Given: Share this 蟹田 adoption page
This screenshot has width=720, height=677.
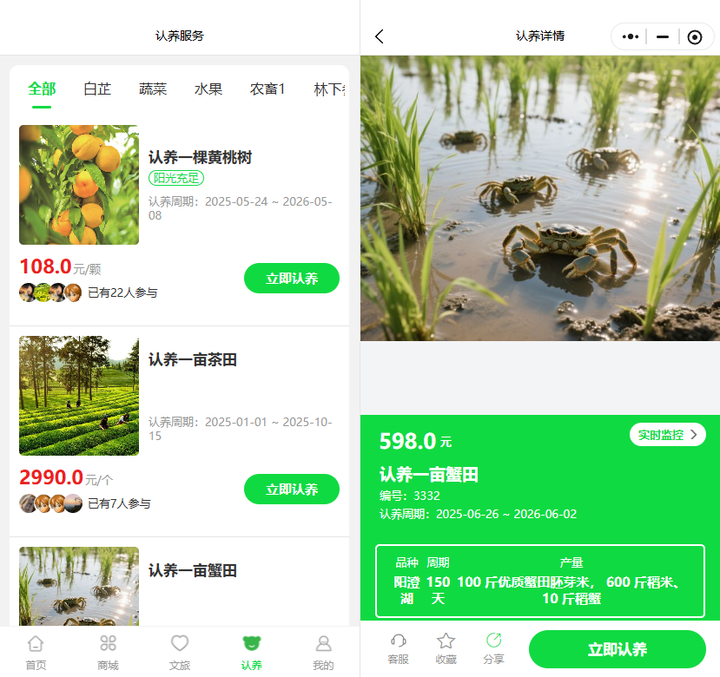Looking at the screenshot, I should (493, 648).
